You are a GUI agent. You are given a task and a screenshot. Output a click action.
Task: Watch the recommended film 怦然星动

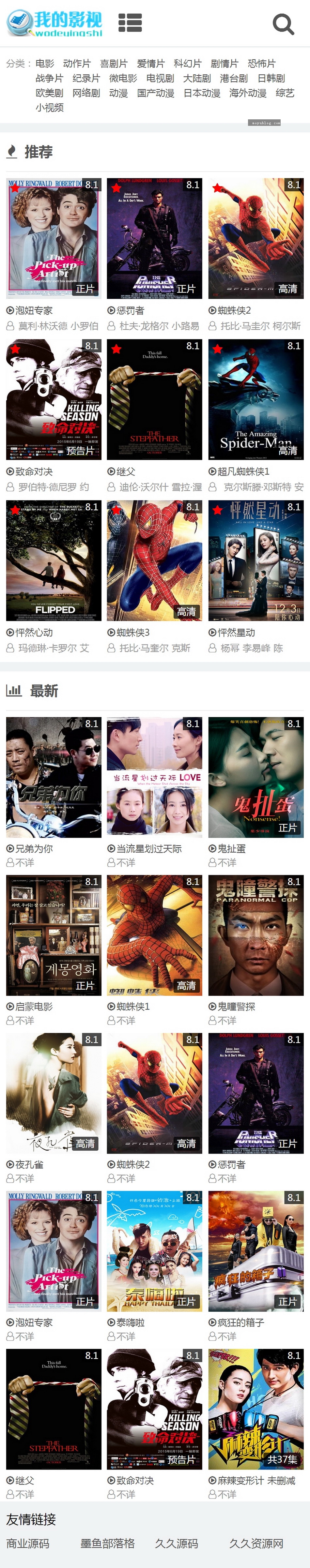(x=256, y=560)
